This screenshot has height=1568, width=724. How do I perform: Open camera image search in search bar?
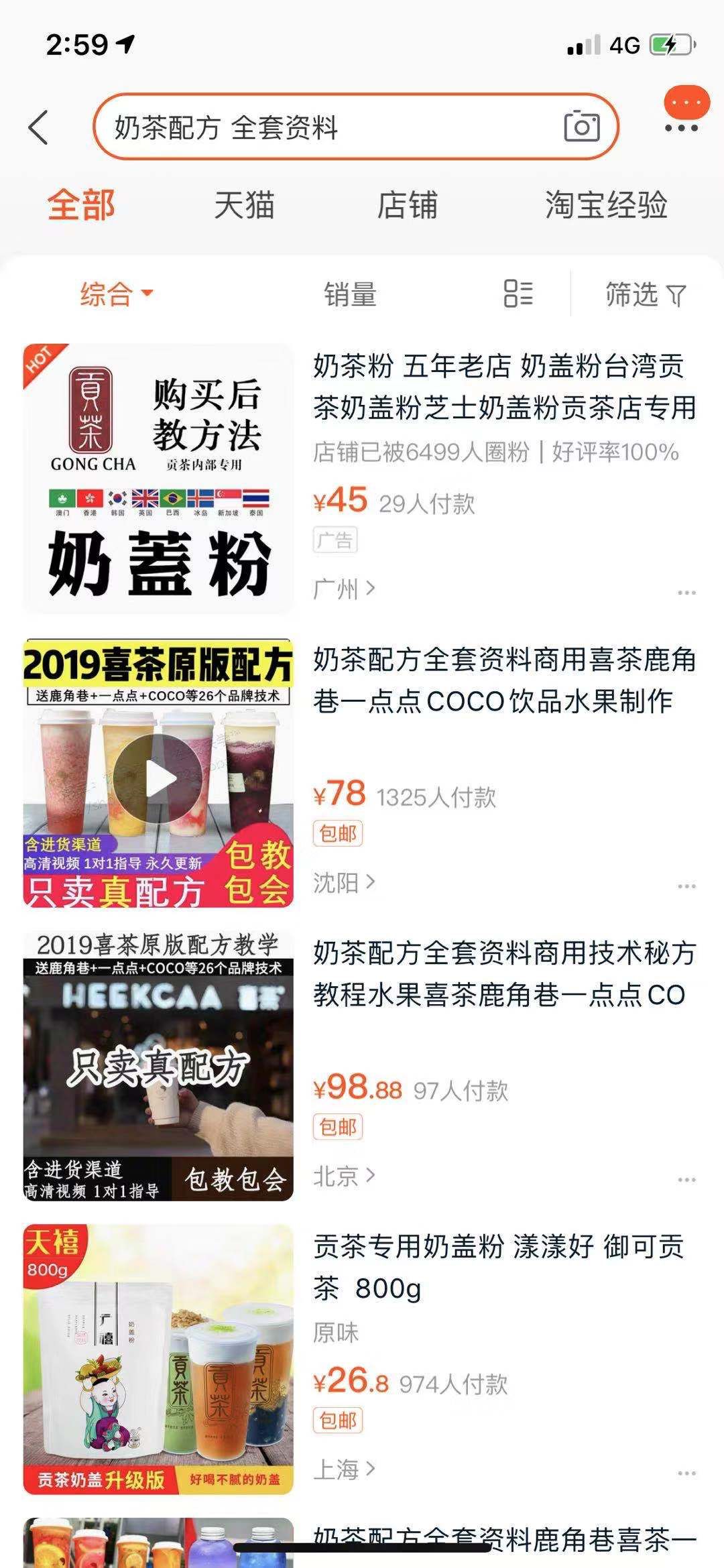point(581,127)
